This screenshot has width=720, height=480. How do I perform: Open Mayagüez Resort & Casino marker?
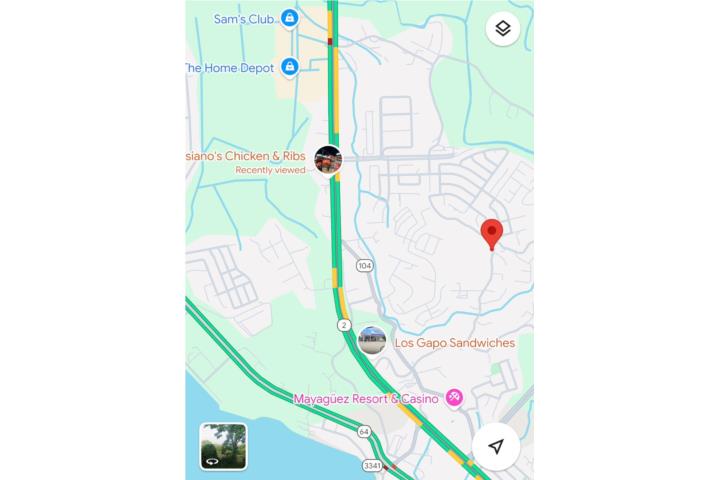click(454, 398)
